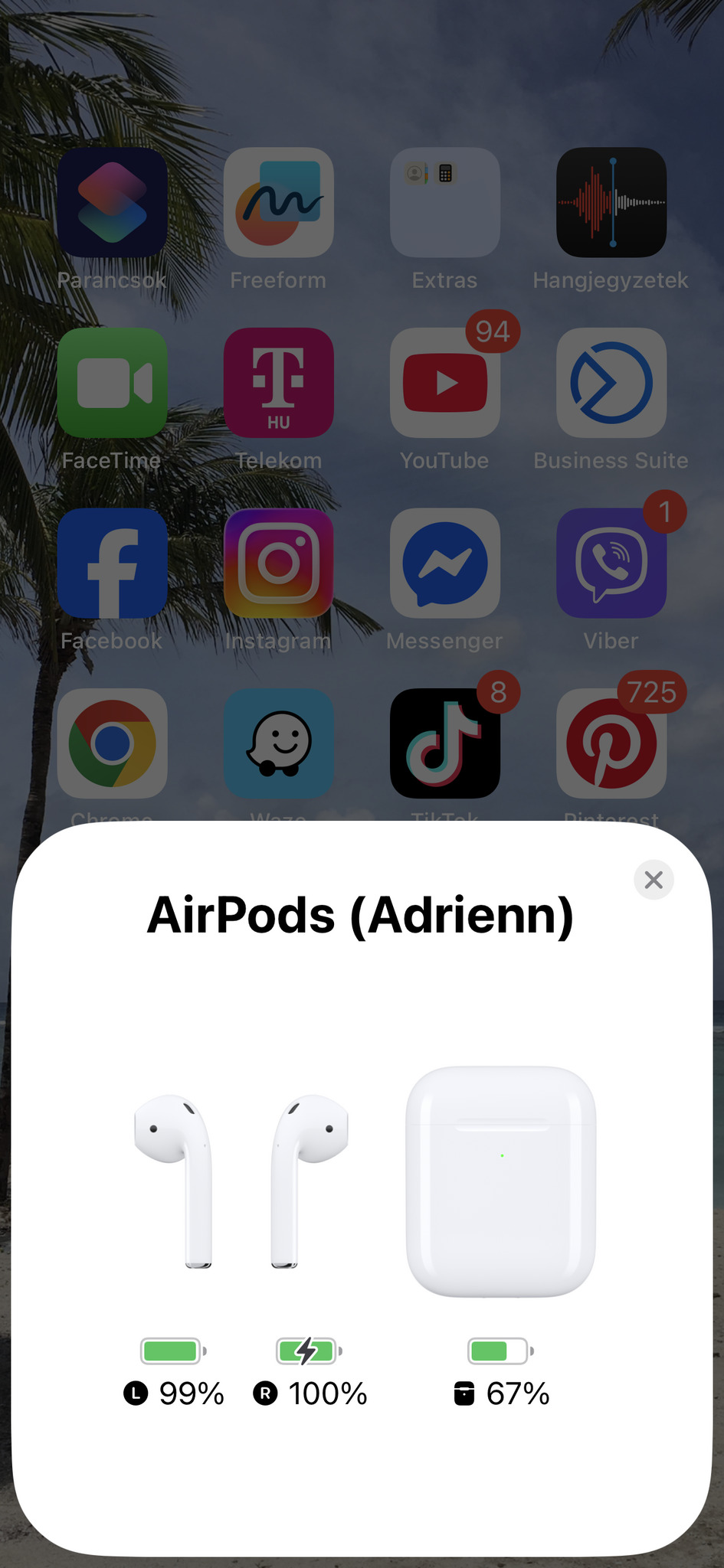This screenshot has width=724, height=1568.
Task: Open the Parancsok shortcuts app
Action: (x=113, y=203)
